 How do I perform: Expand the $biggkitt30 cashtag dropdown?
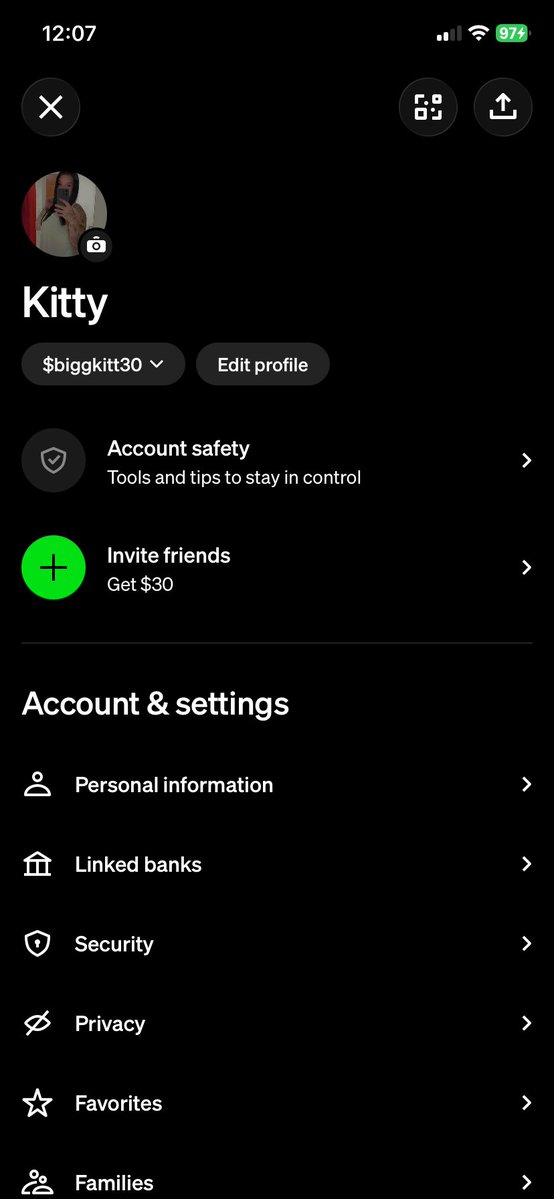coord(103,364)
